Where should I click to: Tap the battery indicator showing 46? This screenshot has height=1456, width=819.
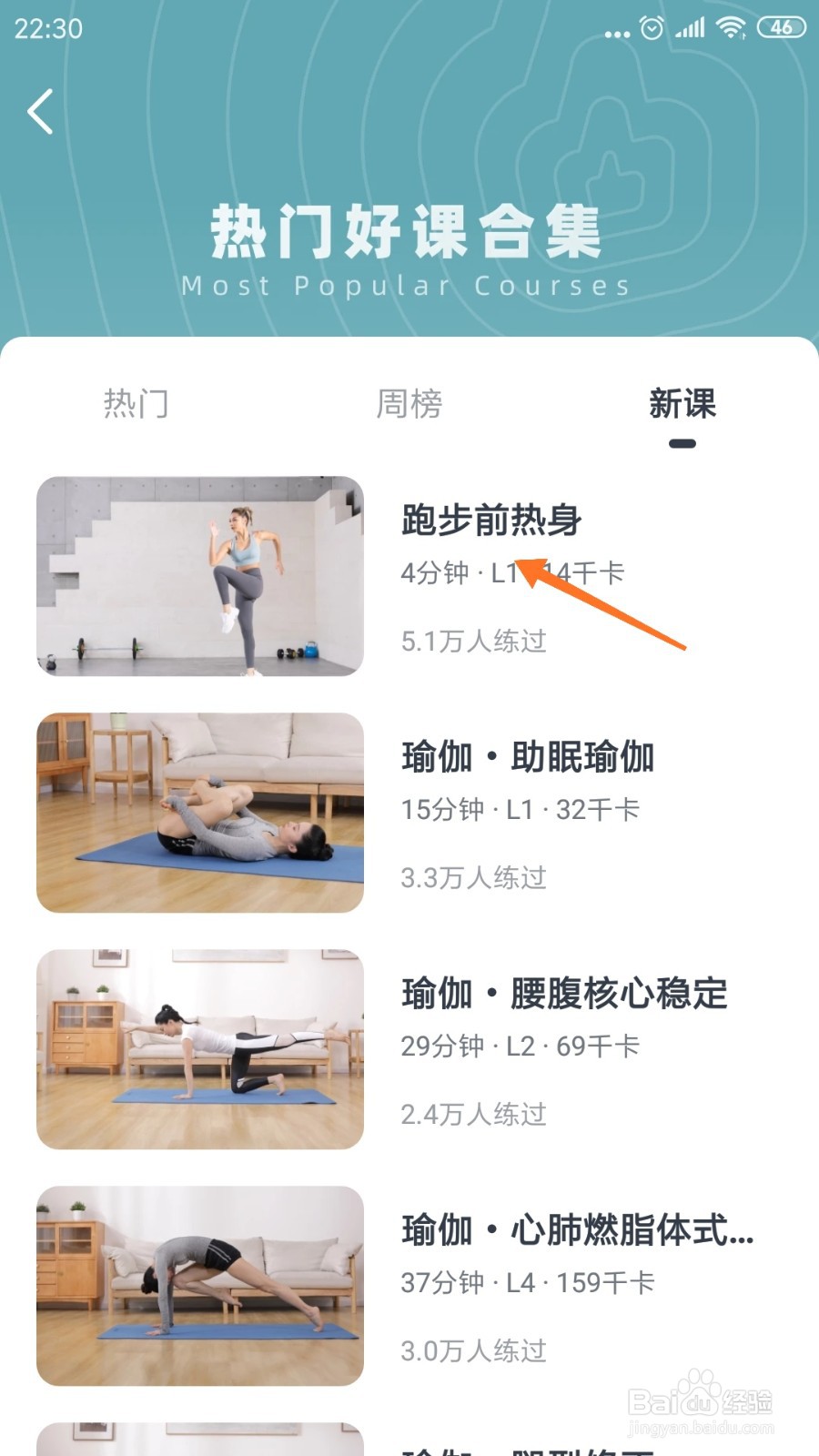778,28
